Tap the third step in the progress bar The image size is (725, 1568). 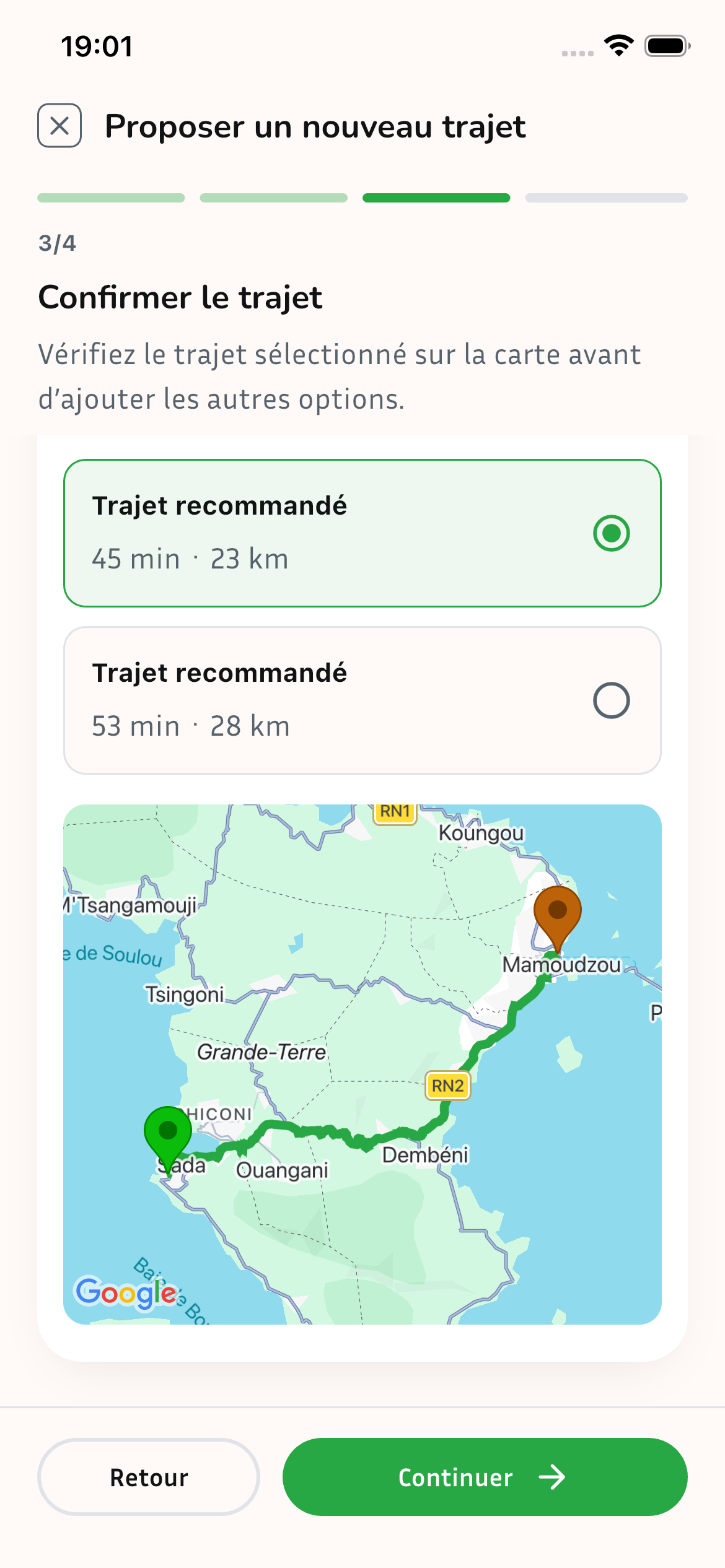pyautogui.click(x=436, y=198)
